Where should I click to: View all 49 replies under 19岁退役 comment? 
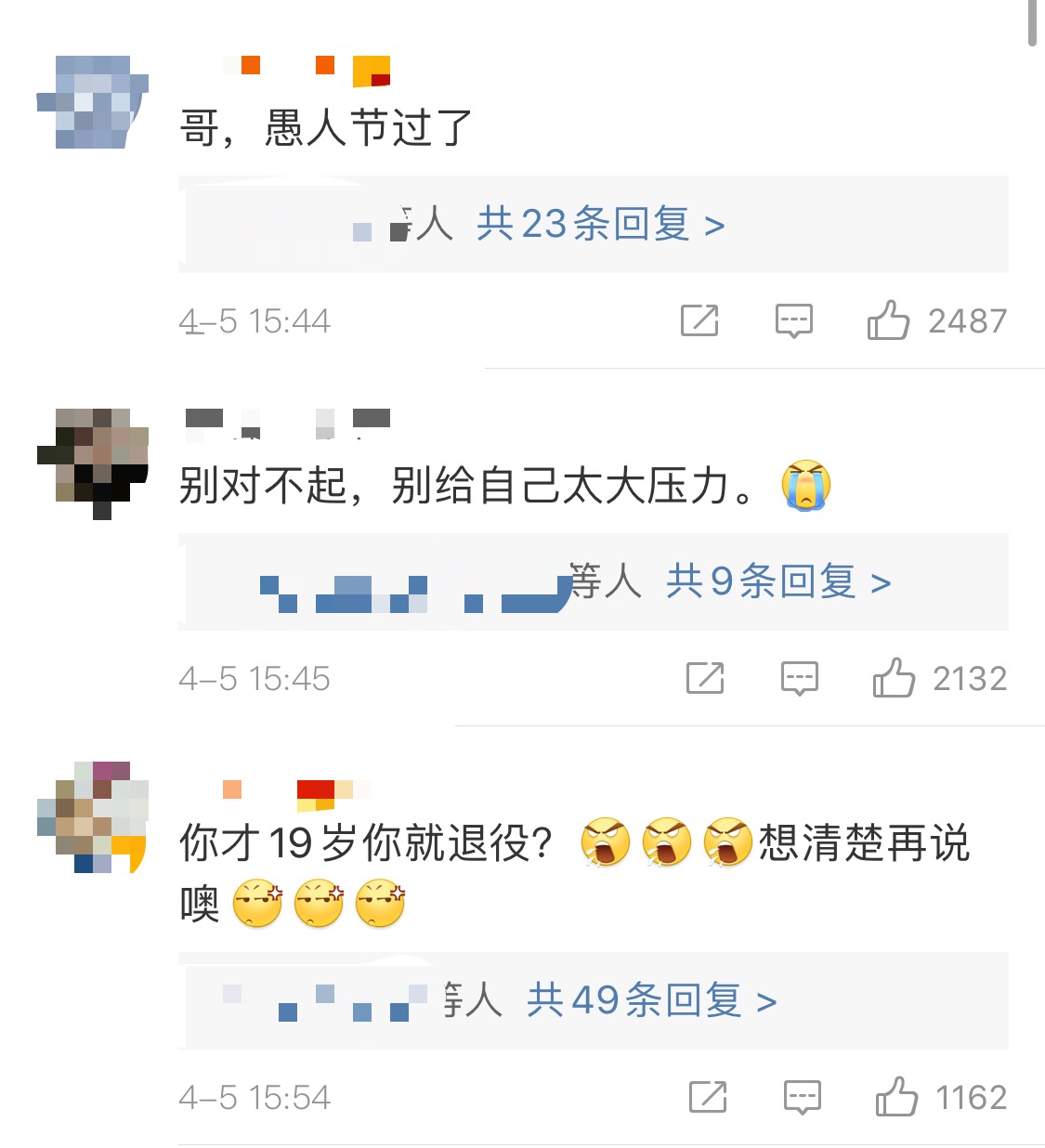[651, 1001]
